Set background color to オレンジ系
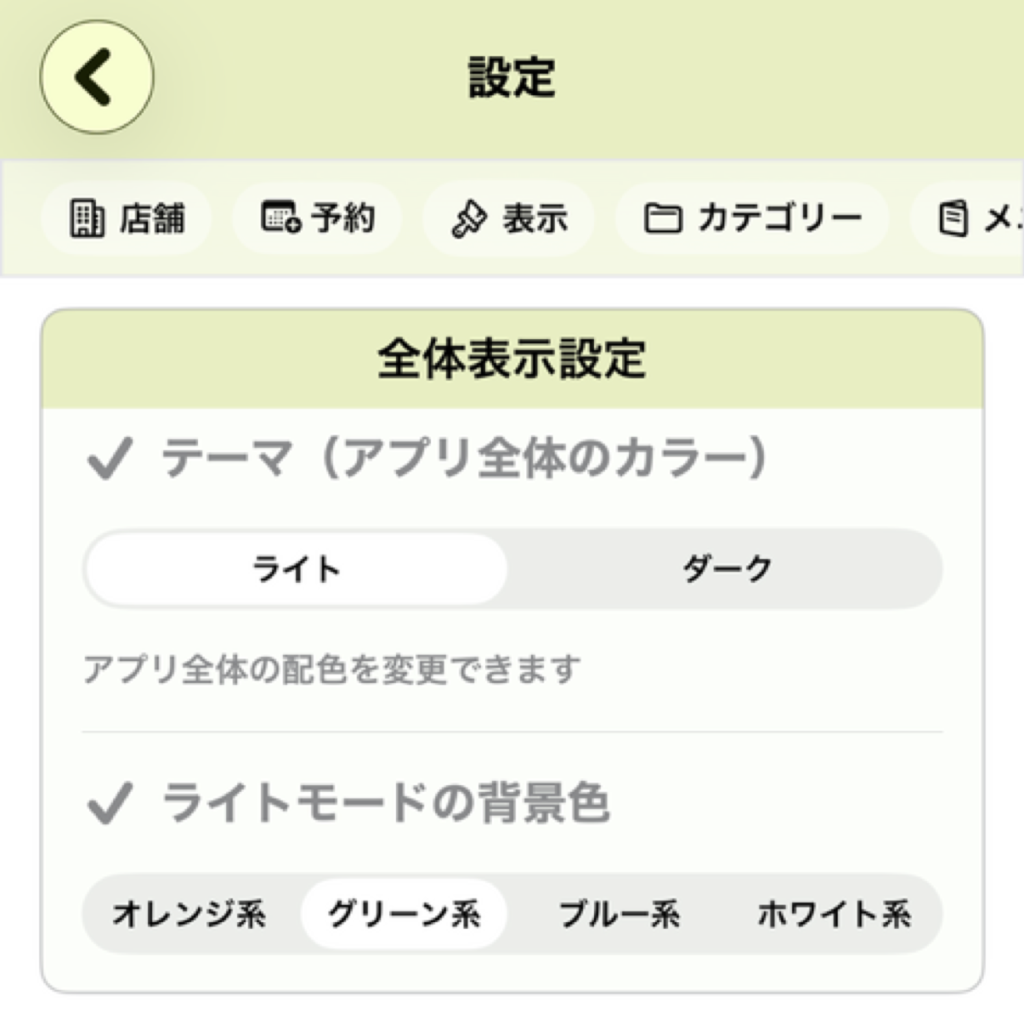Viewport: 1024px width, 1018px height. tap(189, 913)
